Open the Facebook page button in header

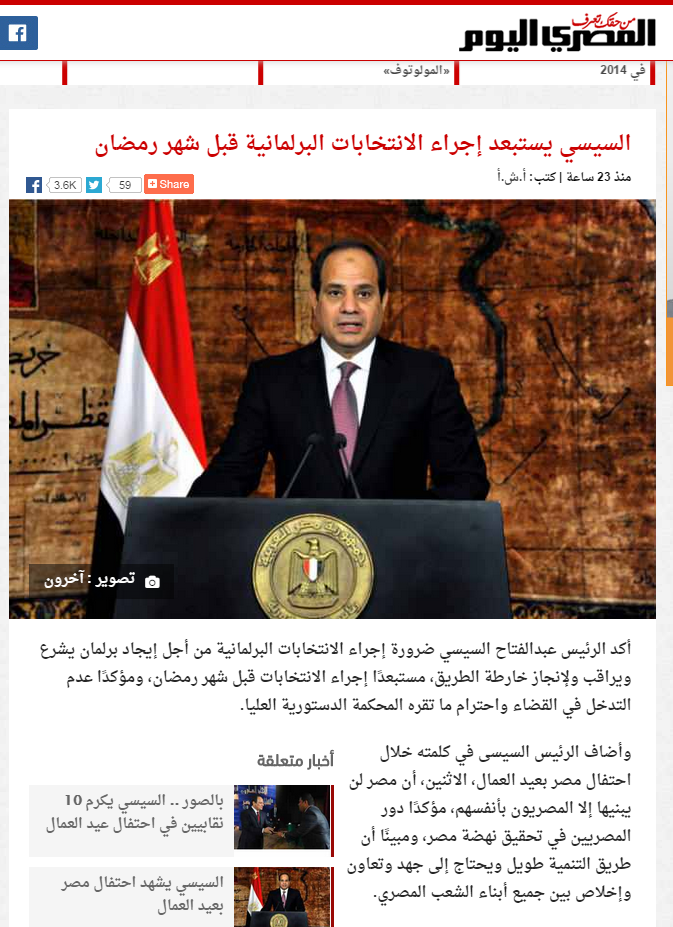click(18, 33)
